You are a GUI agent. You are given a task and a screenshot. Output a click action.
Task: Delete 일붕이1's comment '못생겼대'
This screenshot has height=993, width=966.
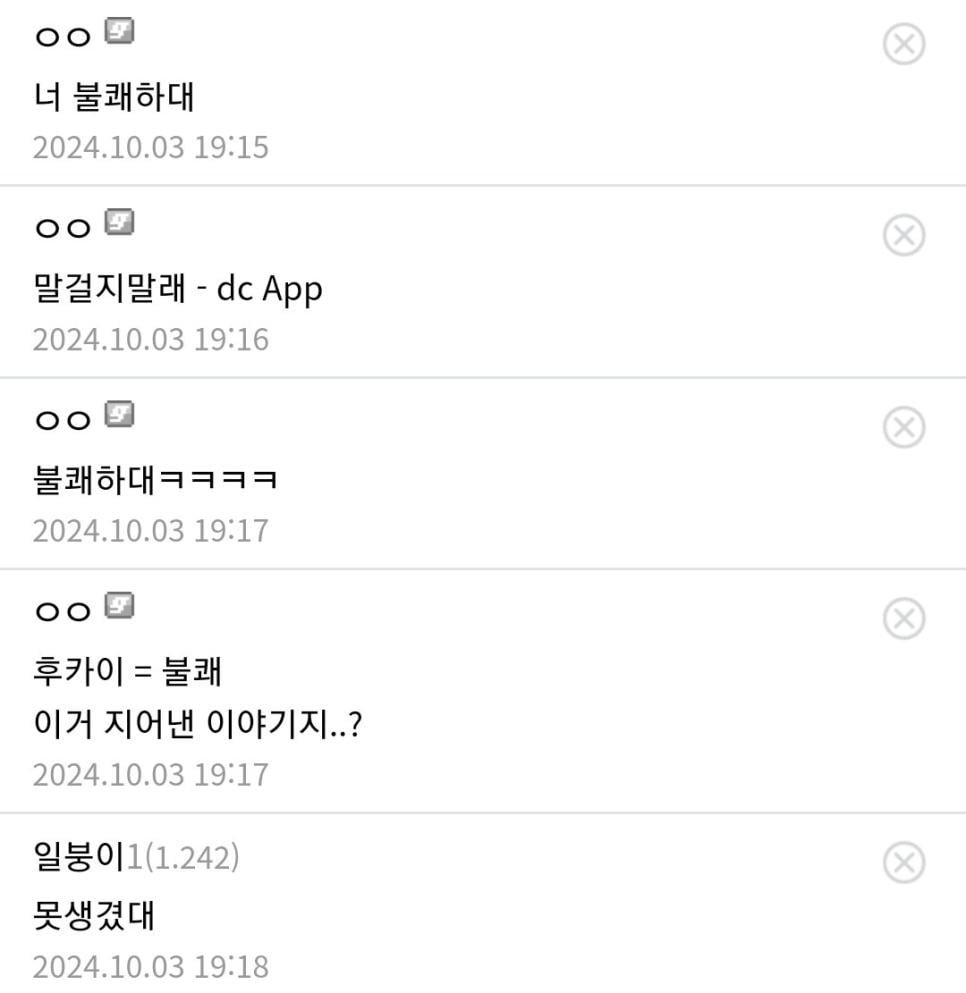pos(904,863)
